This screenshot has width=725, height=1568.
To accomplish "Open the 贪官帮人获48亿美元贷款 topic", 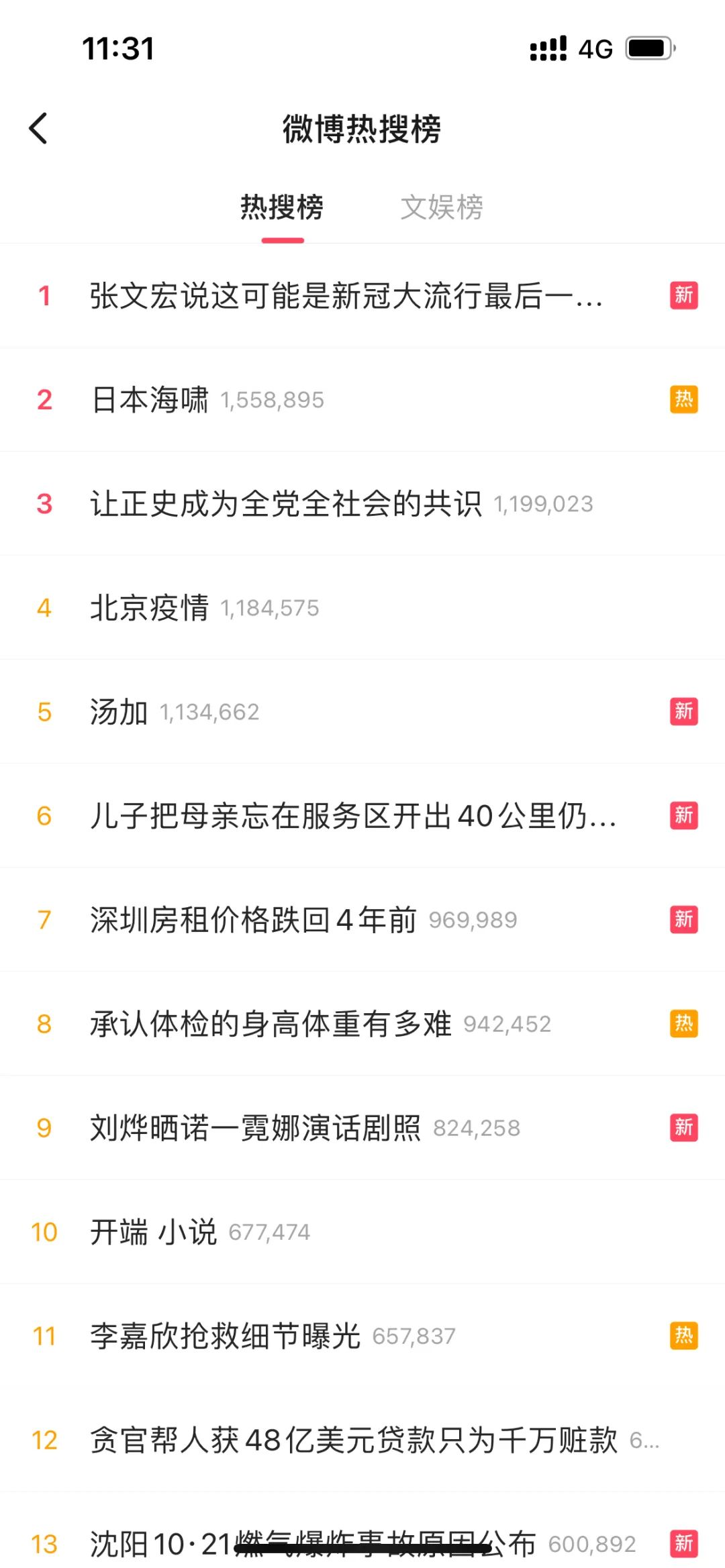I will click(x=354, y=1440).
